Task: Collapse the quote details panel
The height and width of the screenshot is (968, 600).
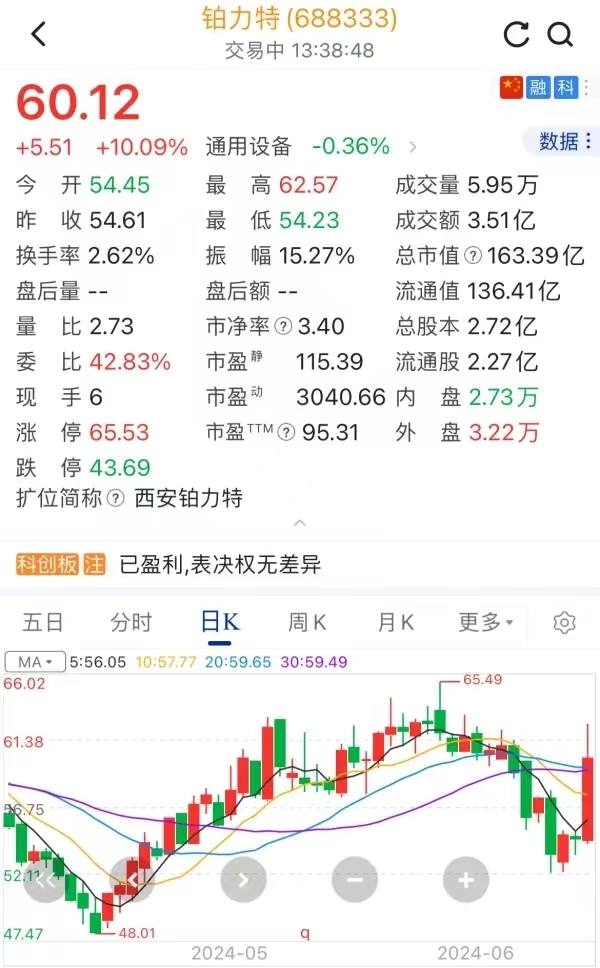Action: point(299,523)
